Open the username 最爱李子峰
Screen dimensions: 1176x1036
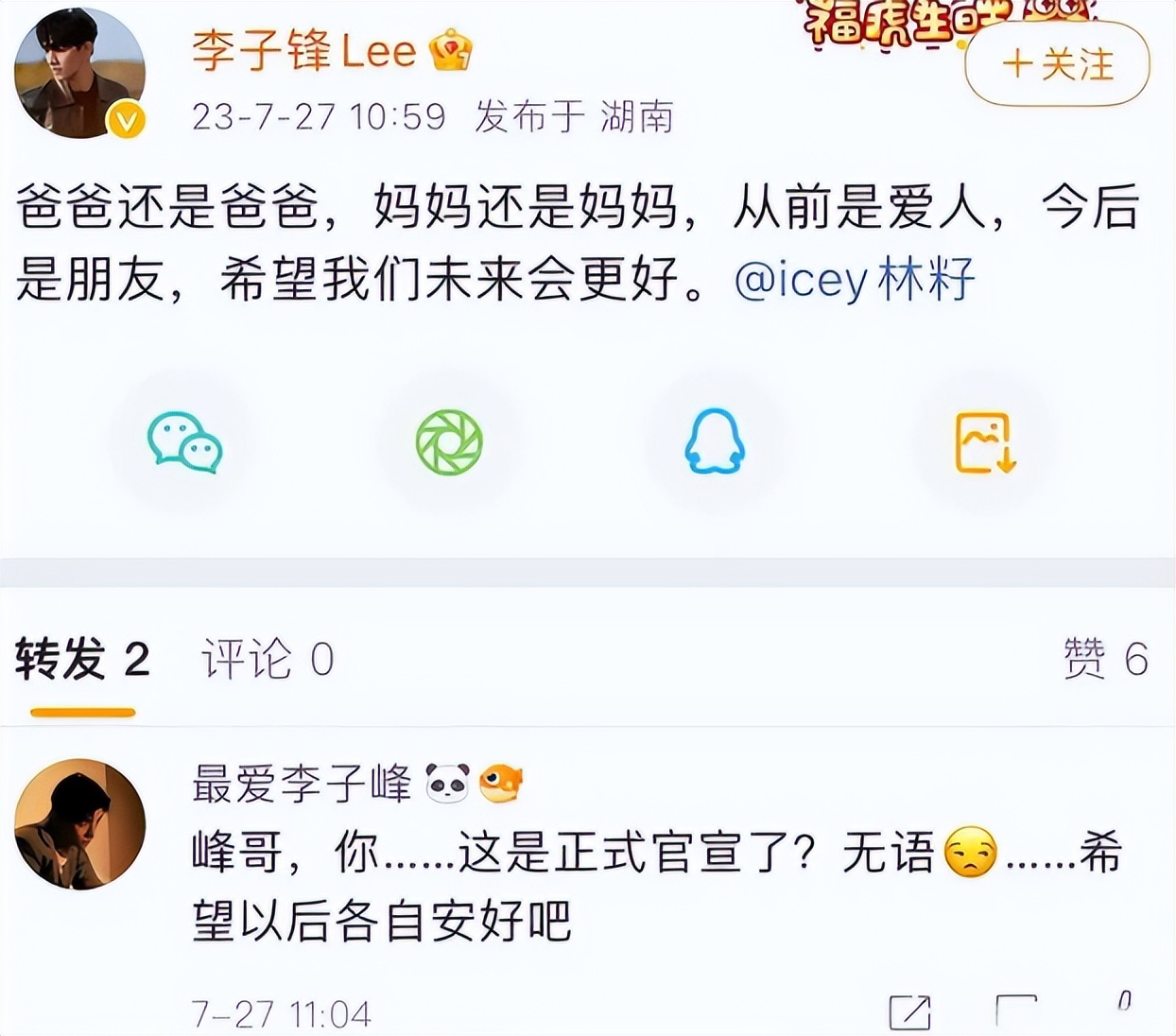tap(302, 785)
